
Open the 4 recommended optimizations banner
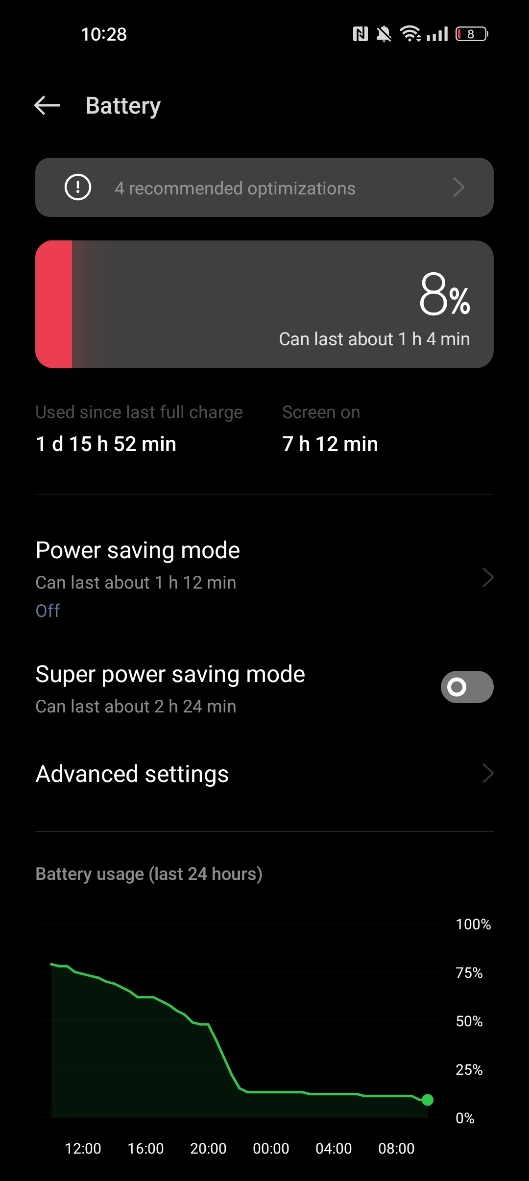pos(264,188)
